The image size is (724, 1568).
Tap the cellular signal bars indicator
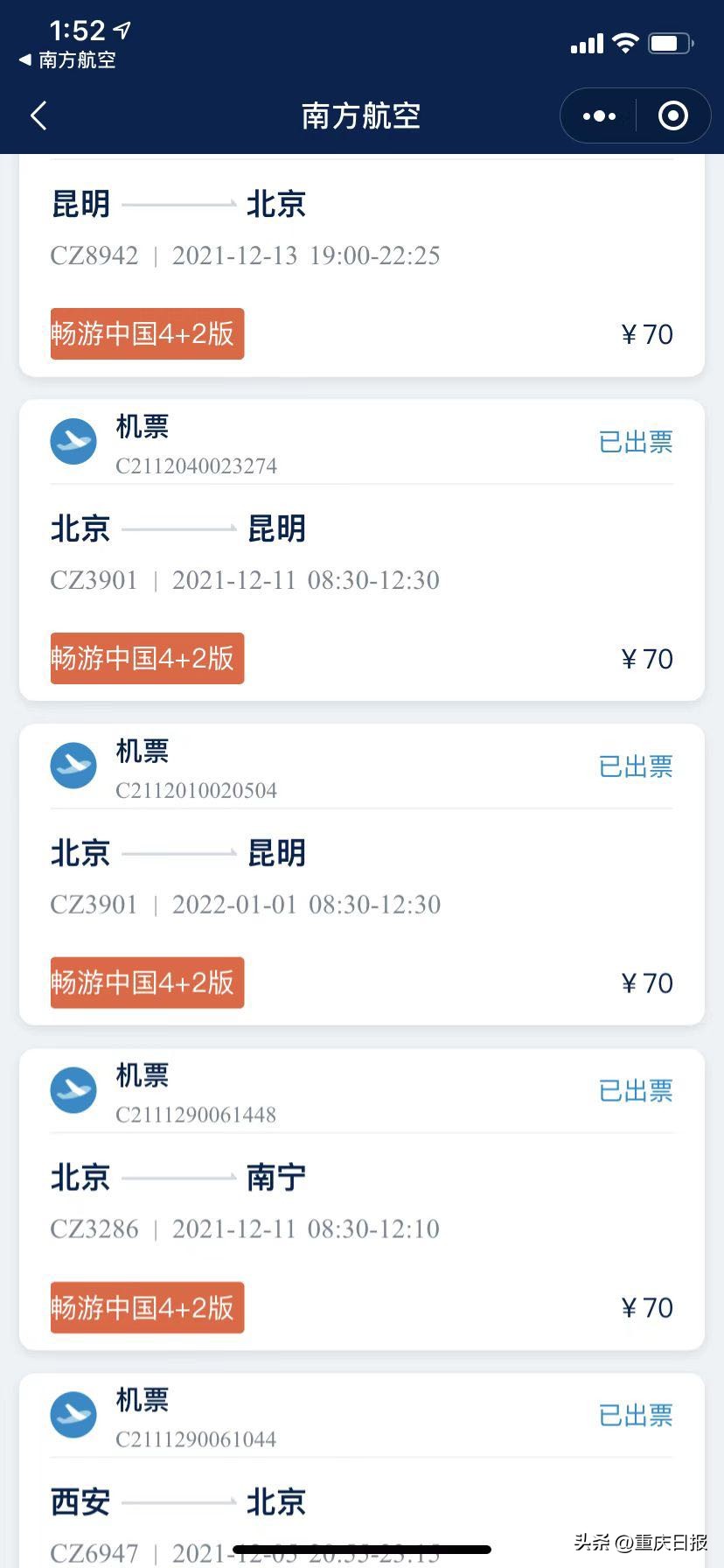(587, 42)
